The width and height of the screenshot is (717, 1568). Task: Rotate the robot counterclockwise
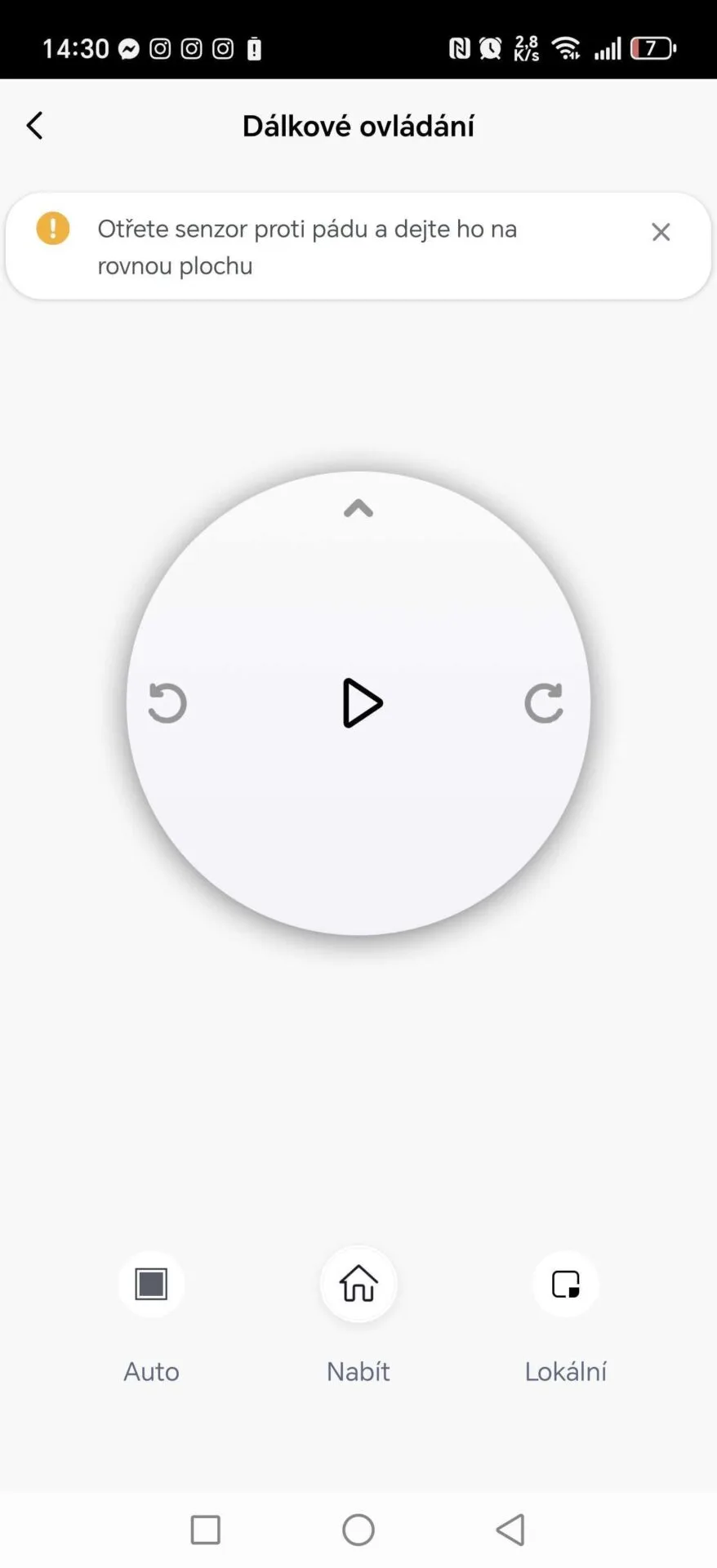[167, 703]
